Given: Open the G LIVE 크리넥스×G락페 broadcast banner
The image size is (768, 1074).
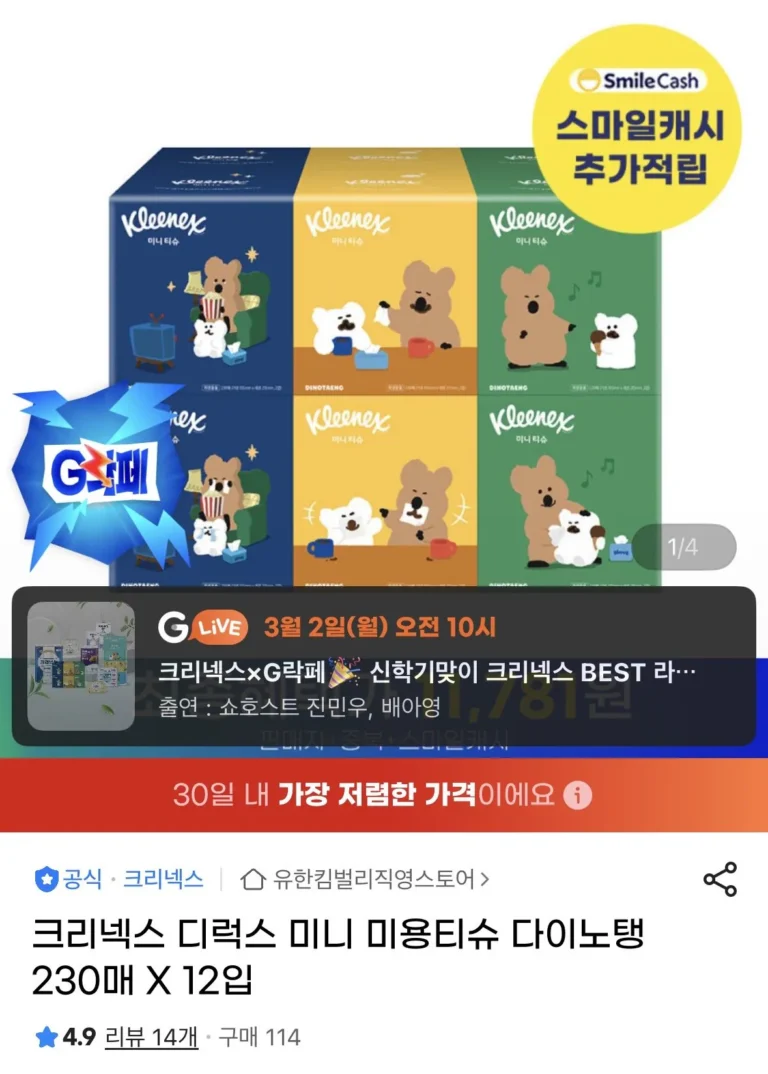Looking at the screenshot, I should tap(383, 666).
